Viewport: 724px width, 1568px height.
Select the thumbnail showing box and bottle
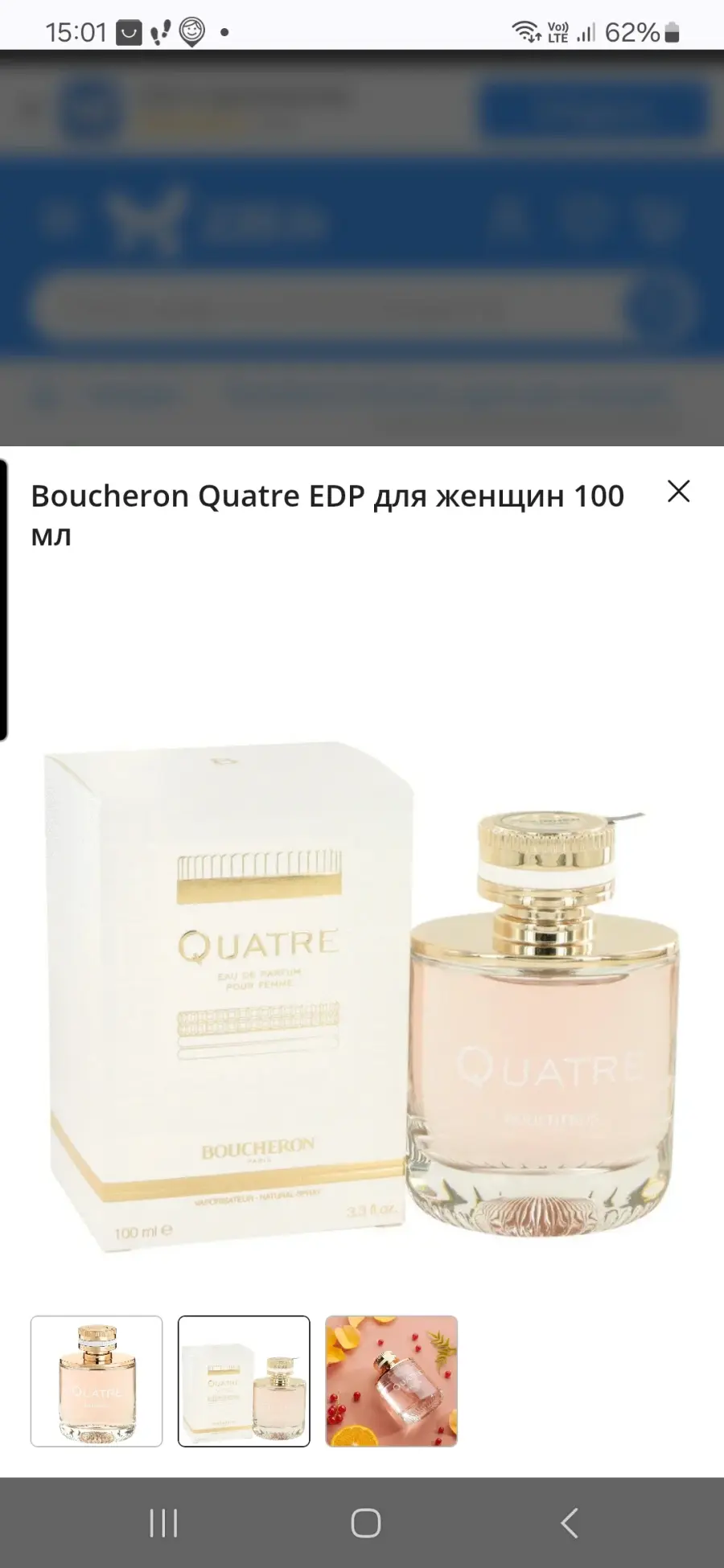(x=244, y=1381)
